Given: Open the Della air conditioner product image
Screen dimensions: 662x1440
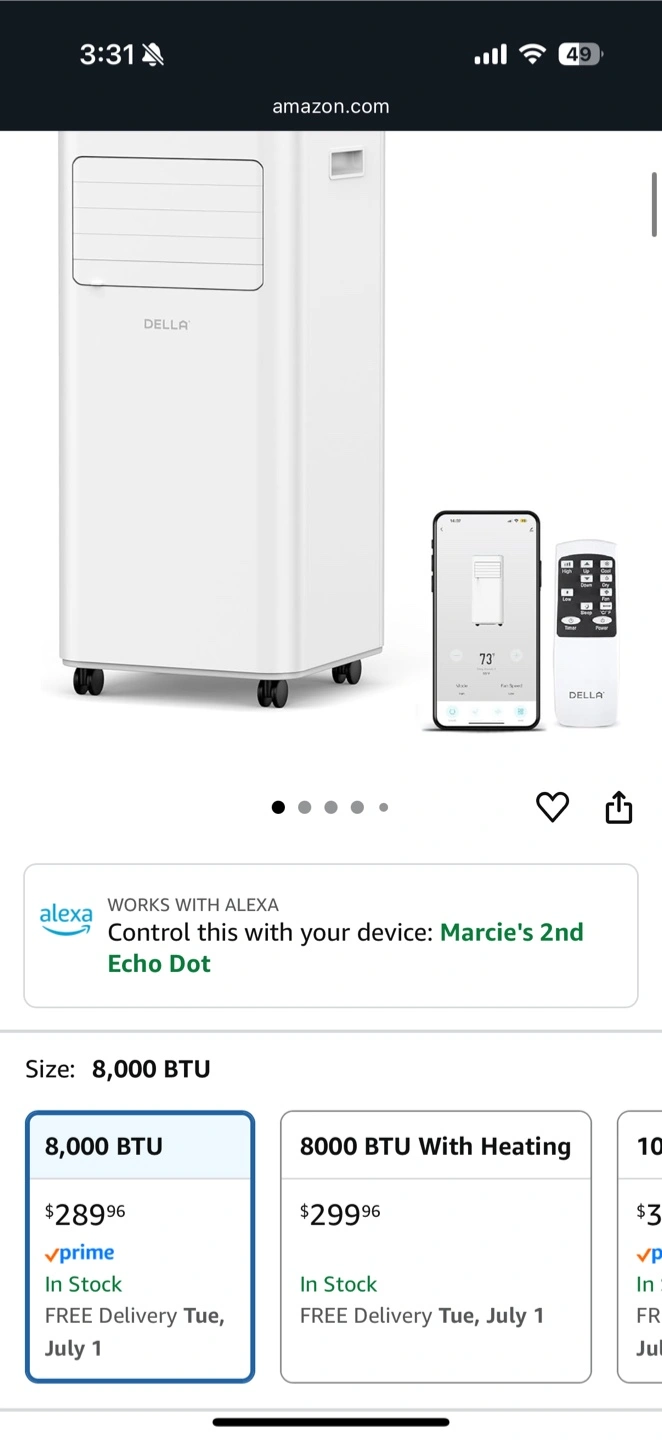Looking at the screenshot, I should click(x=331, y=440).
